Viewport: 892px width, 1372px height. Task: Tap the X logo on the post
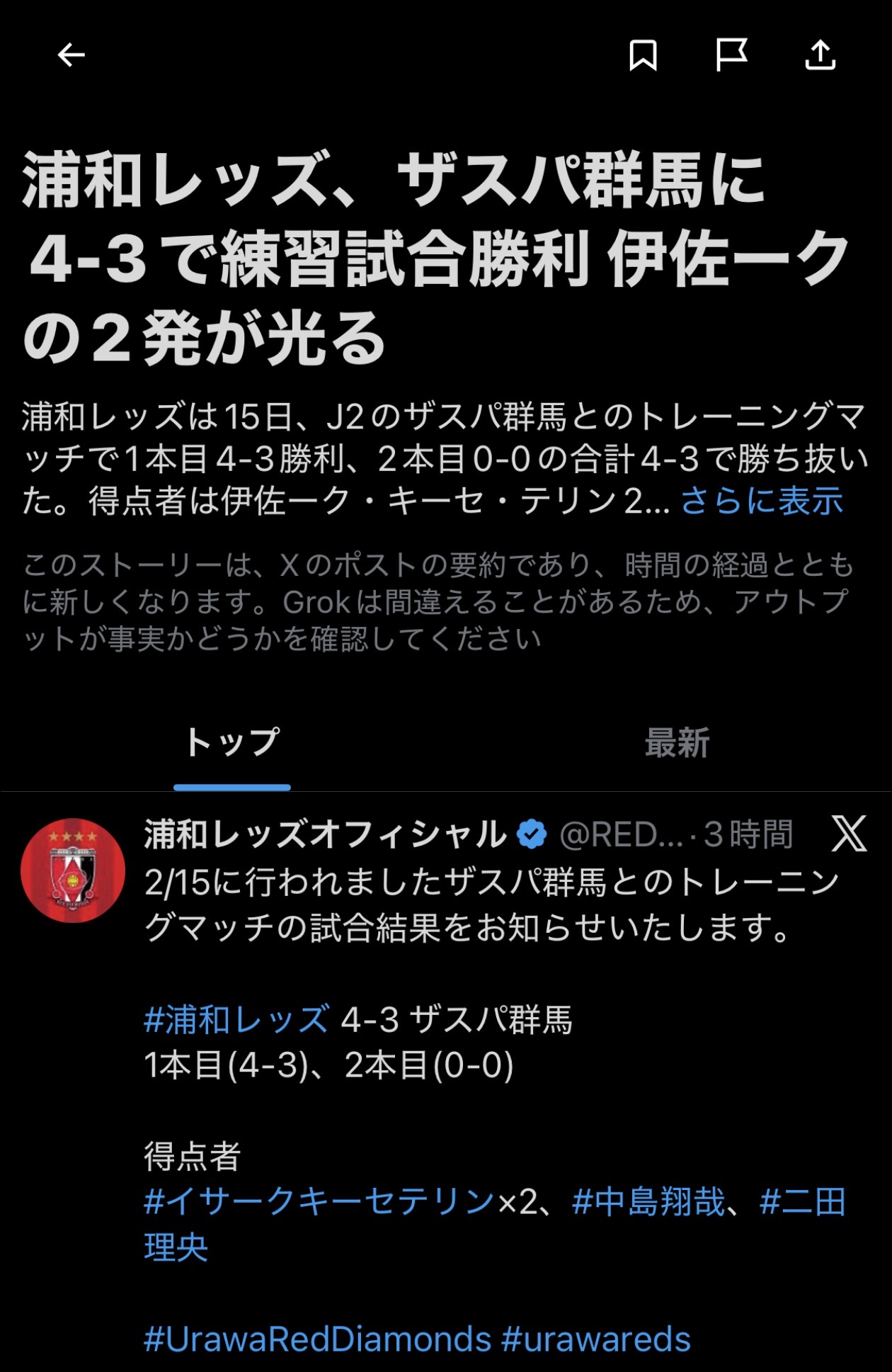tap(849, 834)
